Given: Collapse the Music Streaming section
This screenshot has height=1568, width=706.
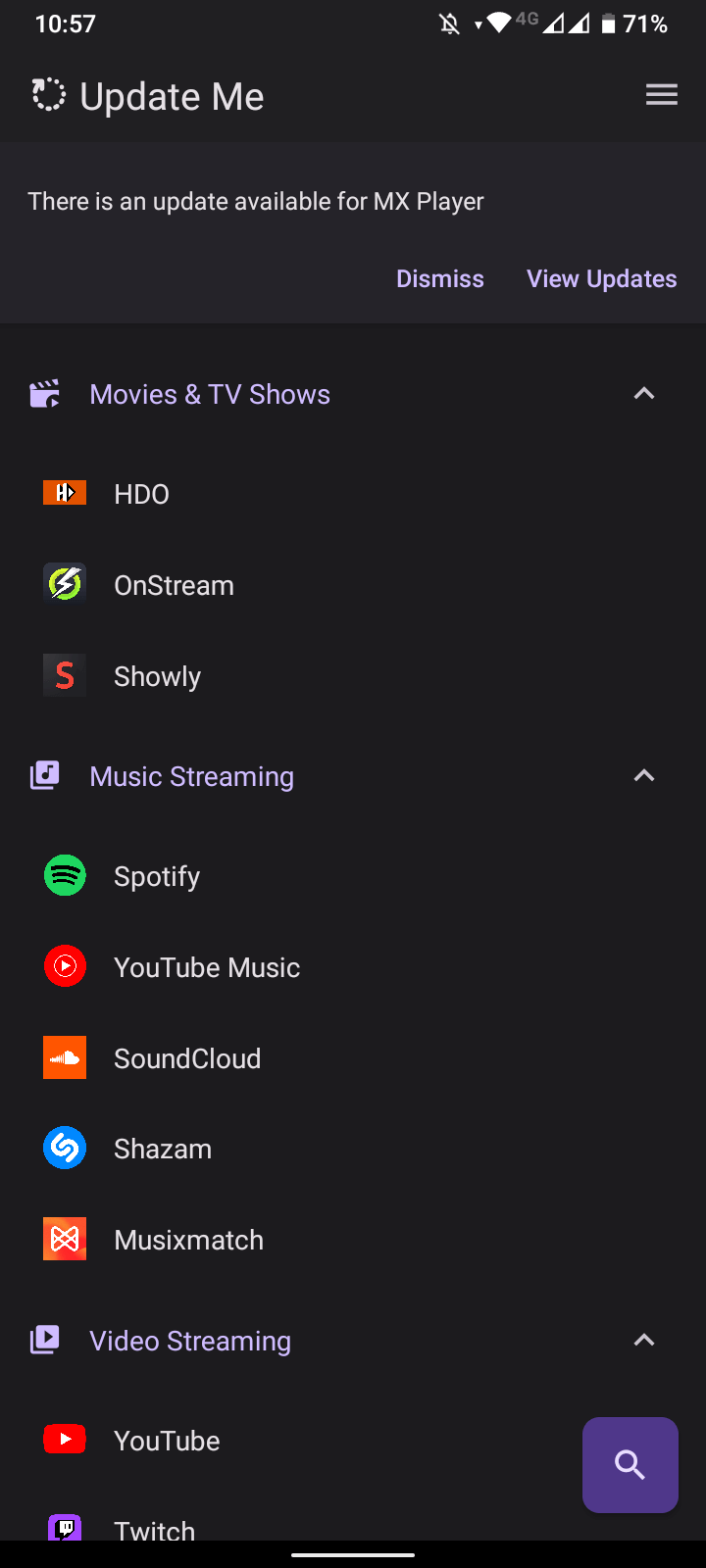Looking at the screenshot, I should coord(643,776).
